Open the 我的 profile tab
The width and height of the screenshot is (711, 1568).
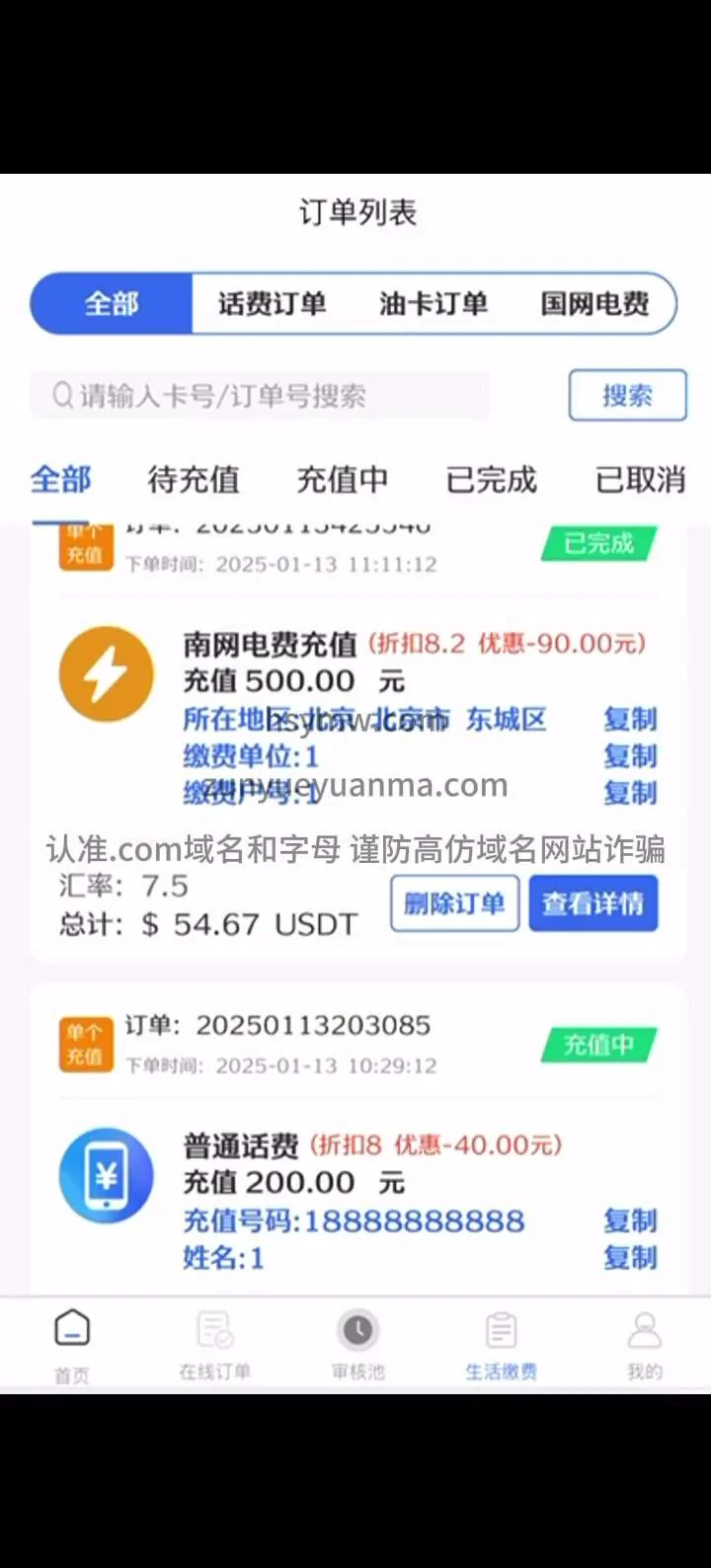point(644,1345)
